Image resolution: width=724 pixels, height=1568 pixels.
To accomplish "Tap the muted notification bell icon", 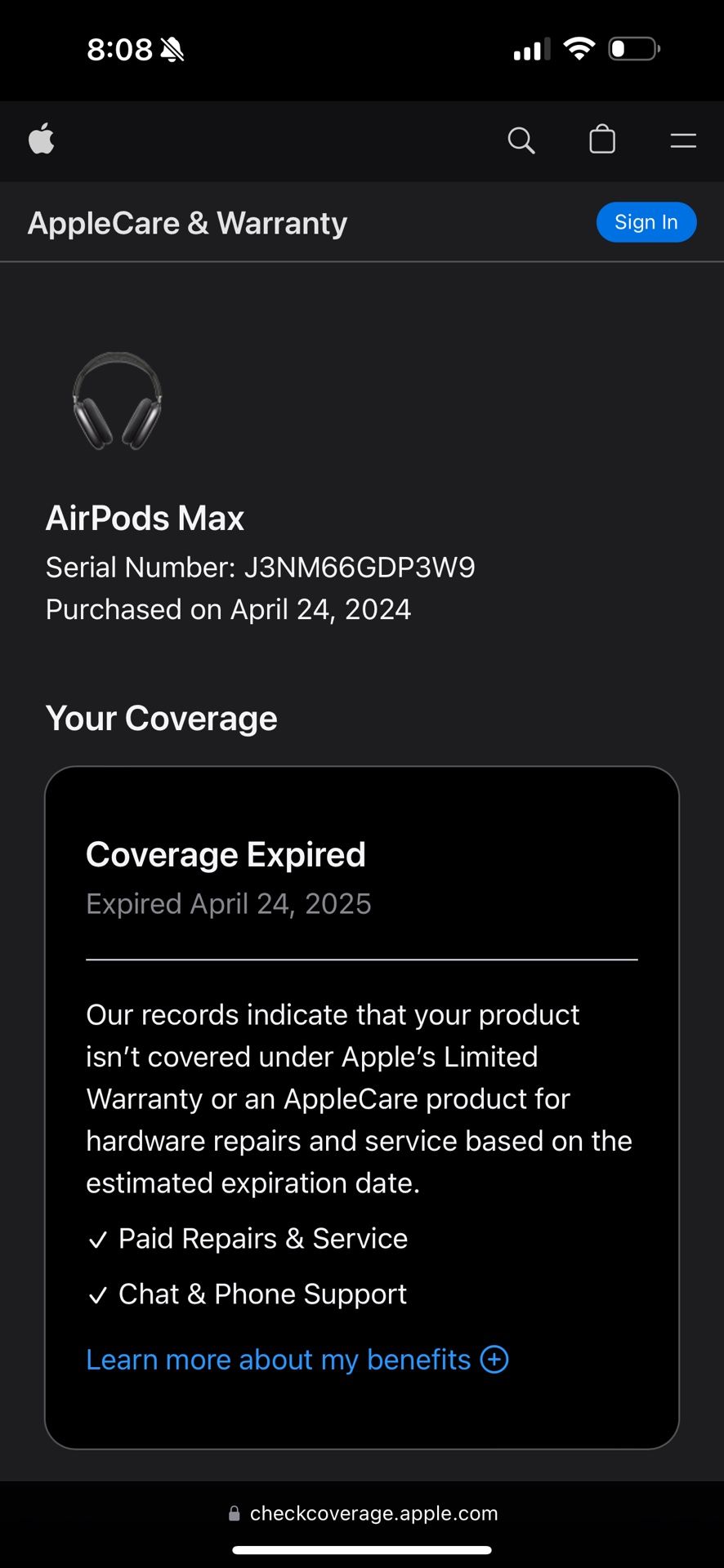I will (173, 49).
